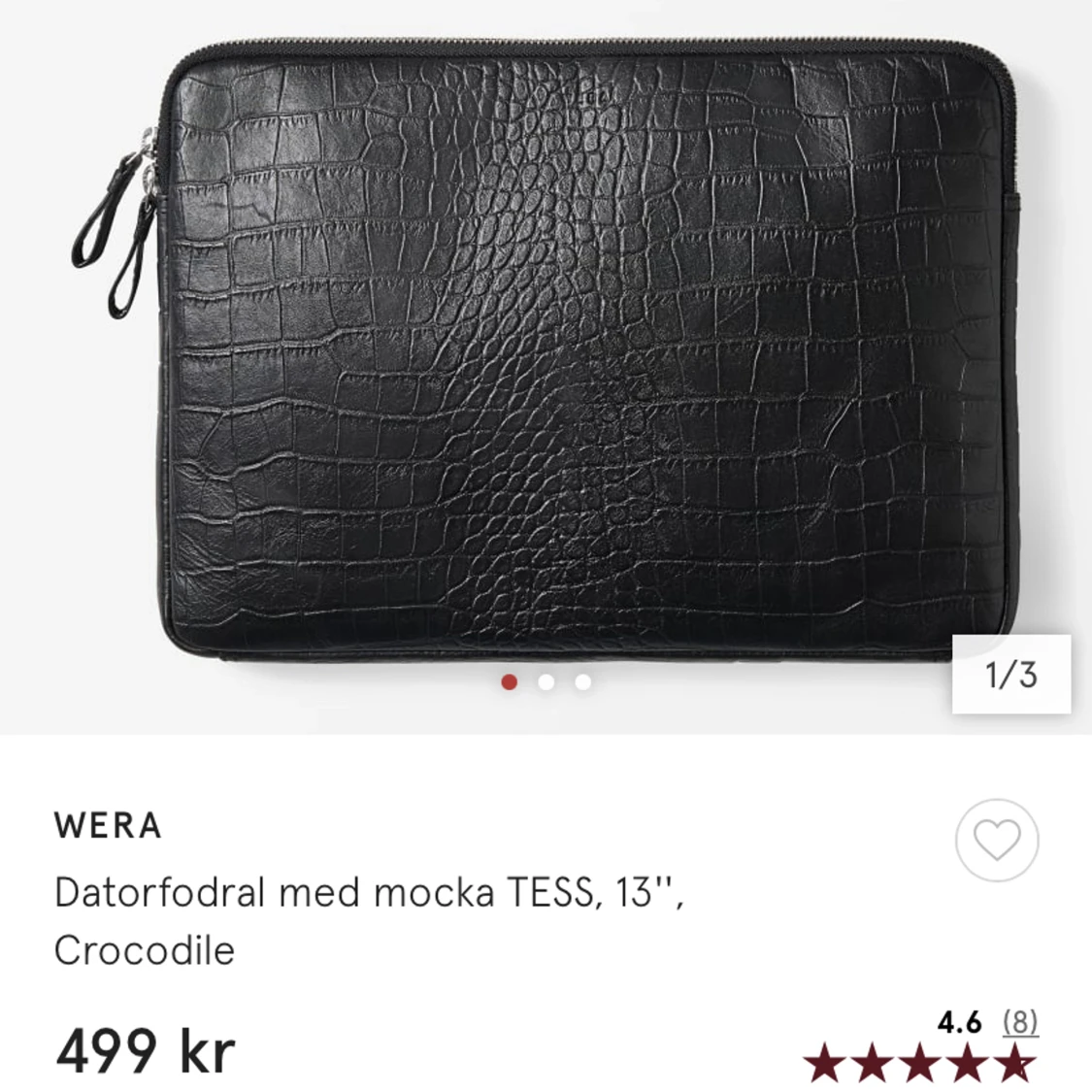Add the laptop sleeve to favorites
Image resolution: width=1092 pixels, height=1092 pixels.
996,840
